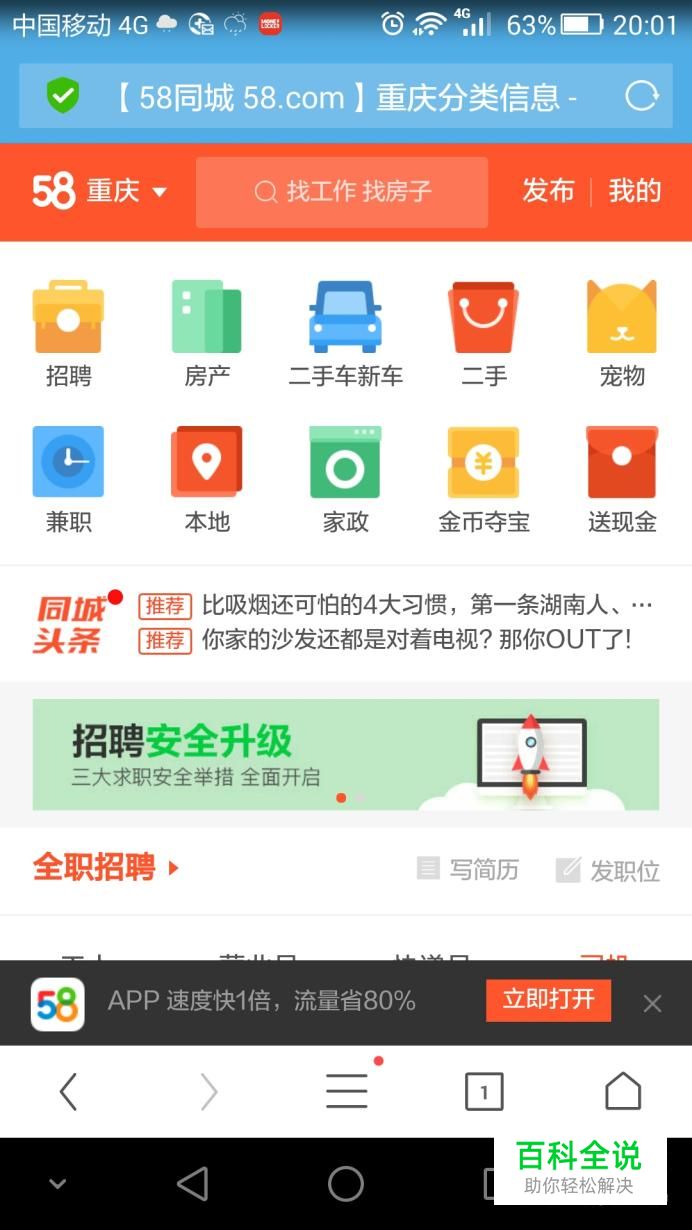The width and height of the screenshot is (692, 1230).
Task: Reload the page with the refresh icon
Action: (x=641, y=97)
